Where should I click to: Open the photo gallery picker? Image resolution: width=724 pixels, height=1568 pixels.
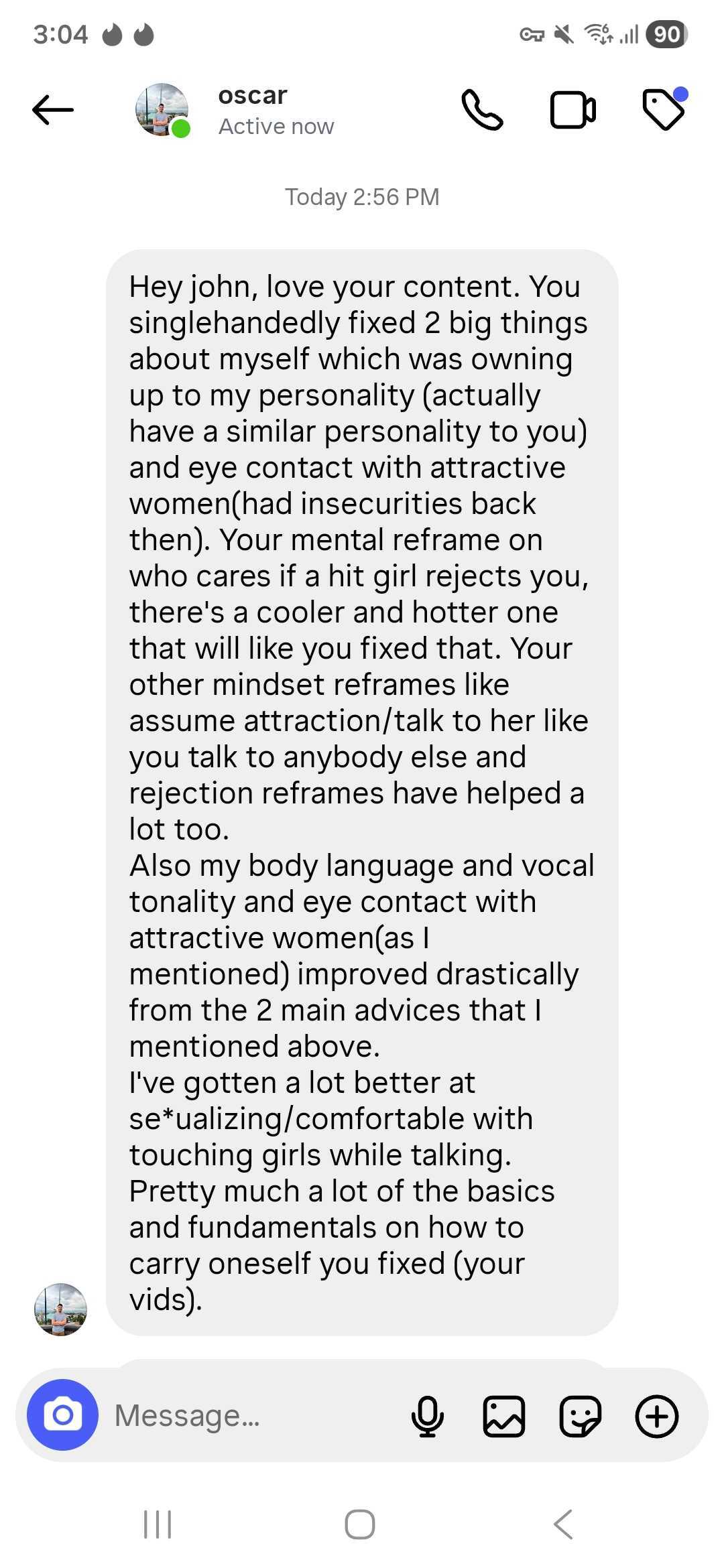coord(504,1416)
